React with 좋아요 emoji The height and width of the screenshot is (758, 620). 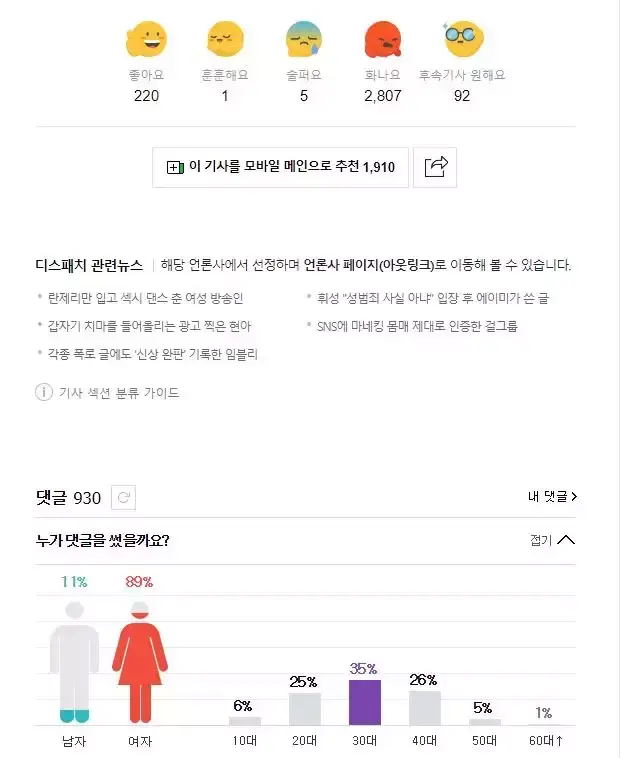(x=146, y=41)
